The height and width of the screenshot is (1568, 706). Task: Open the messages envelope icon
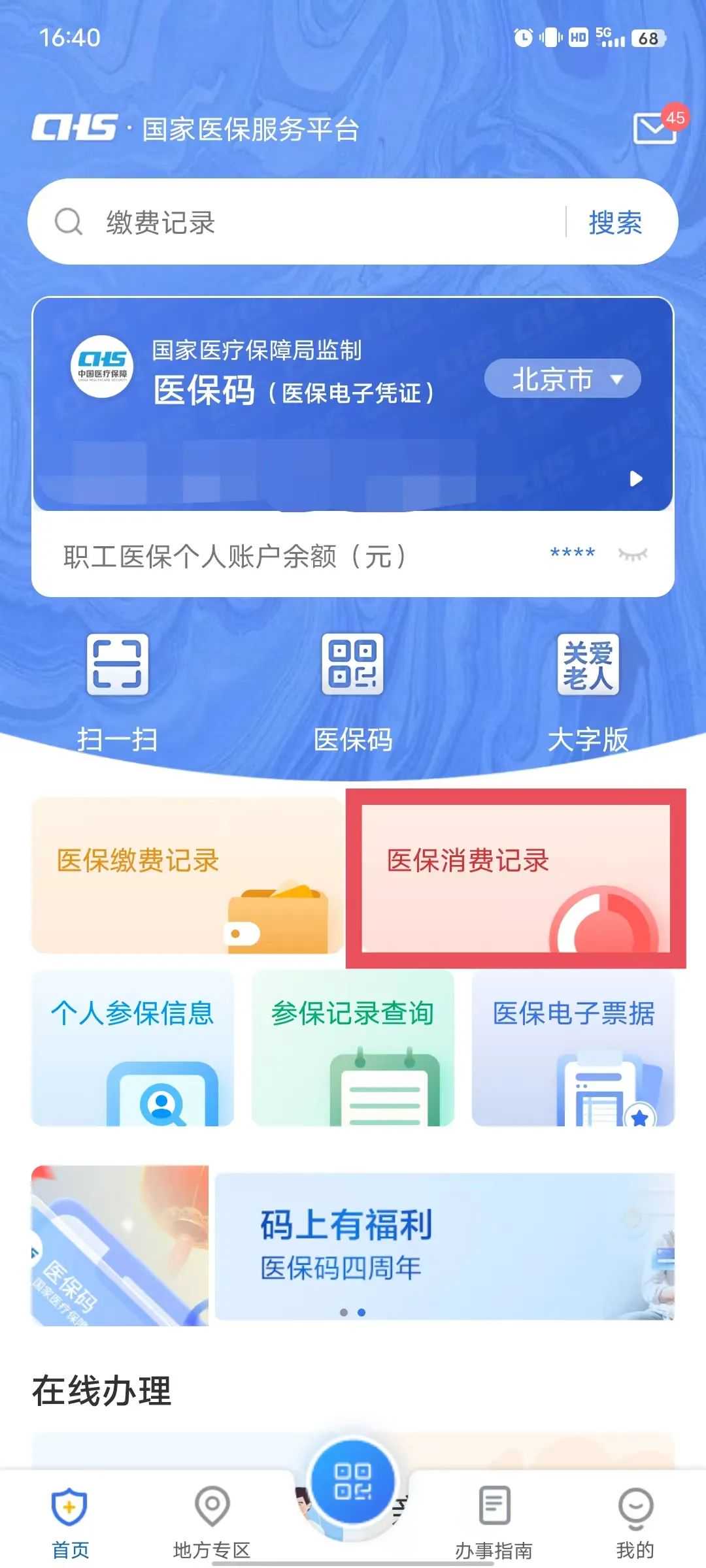pos(654,128)
